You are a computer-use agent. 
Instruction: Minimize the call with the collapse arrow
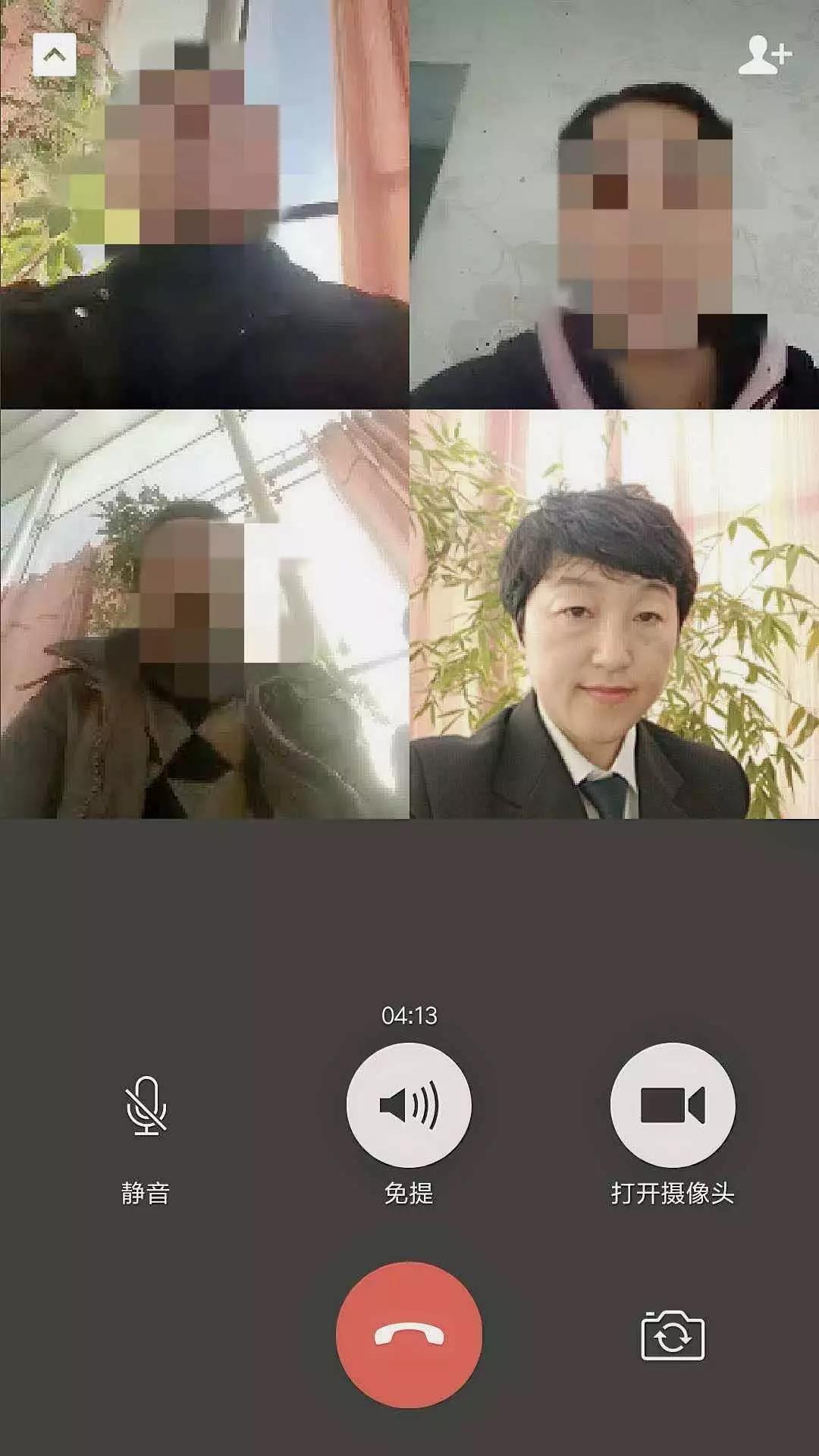click(x=54, y=55)
